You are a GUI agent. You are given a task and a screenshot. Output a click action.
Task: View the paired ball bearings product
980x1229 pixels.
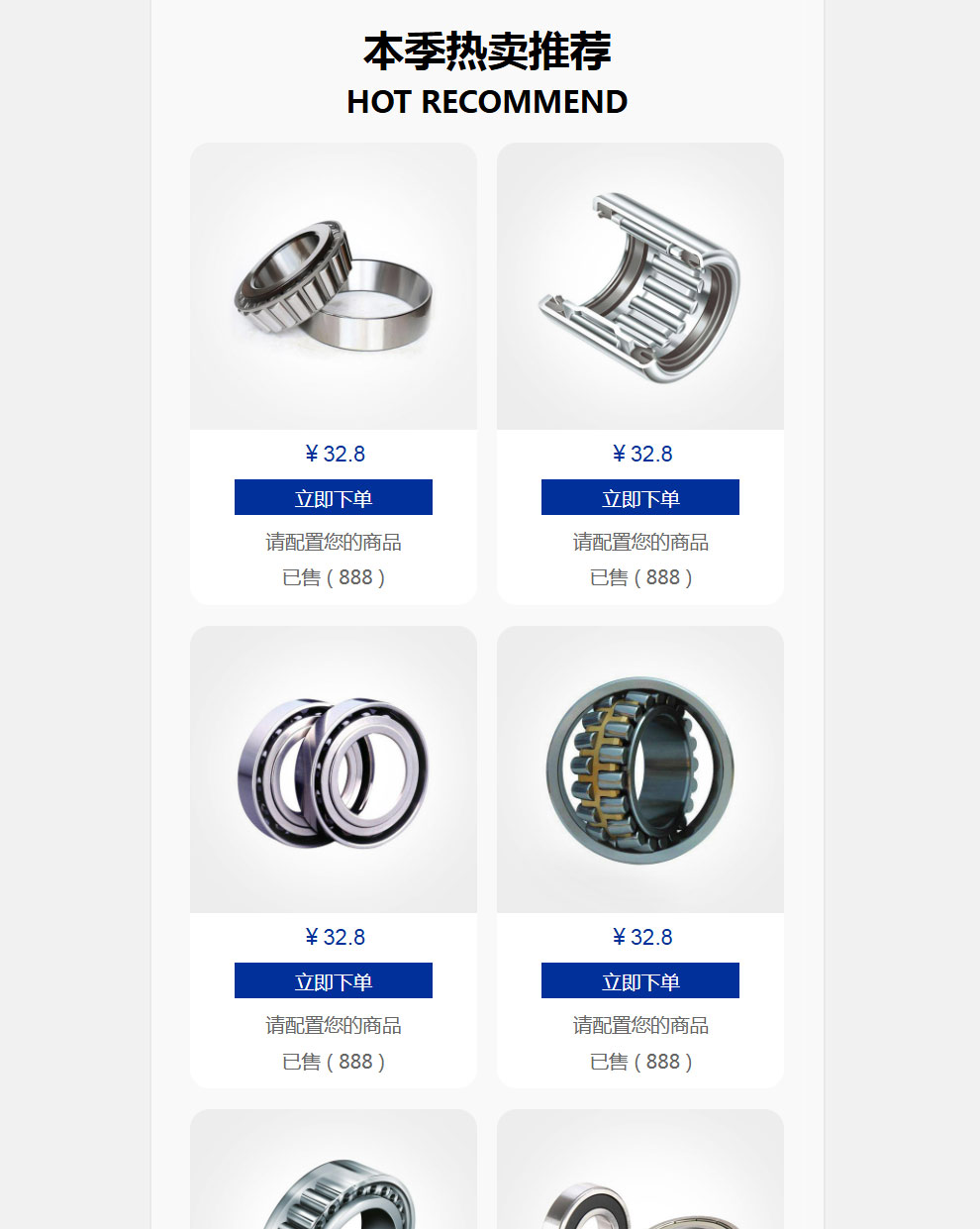point(333,770)
